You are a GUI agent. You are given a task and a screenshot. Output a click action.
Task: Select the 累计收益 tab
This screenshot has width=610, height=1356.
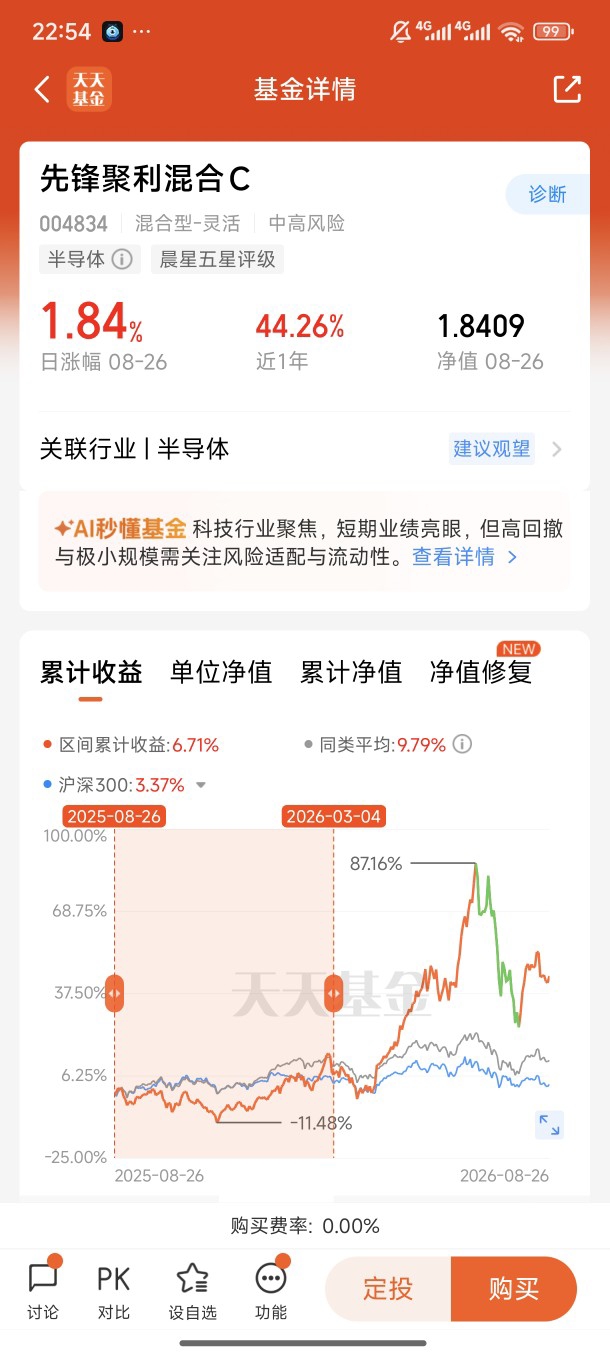click(91, 672)
